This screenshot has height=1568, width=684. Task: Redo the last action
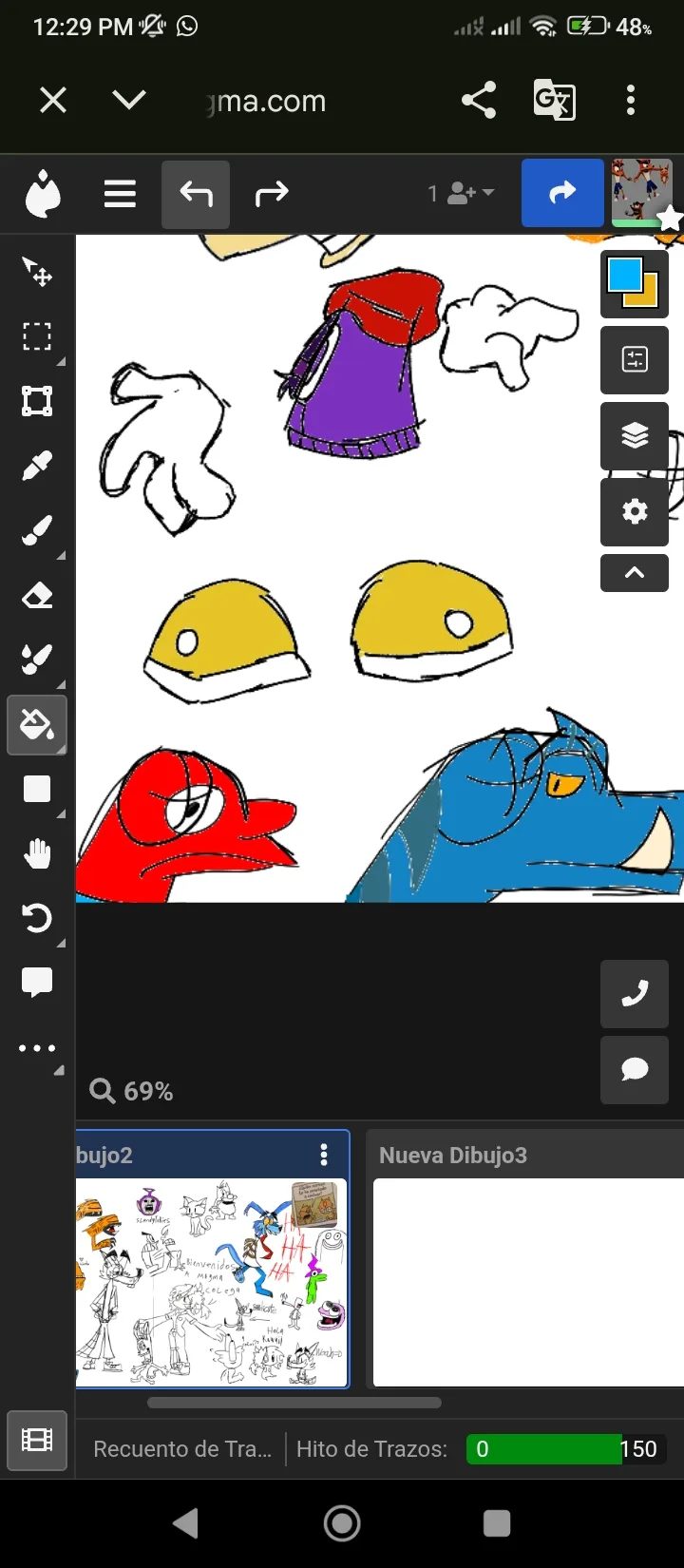[272, 195]
